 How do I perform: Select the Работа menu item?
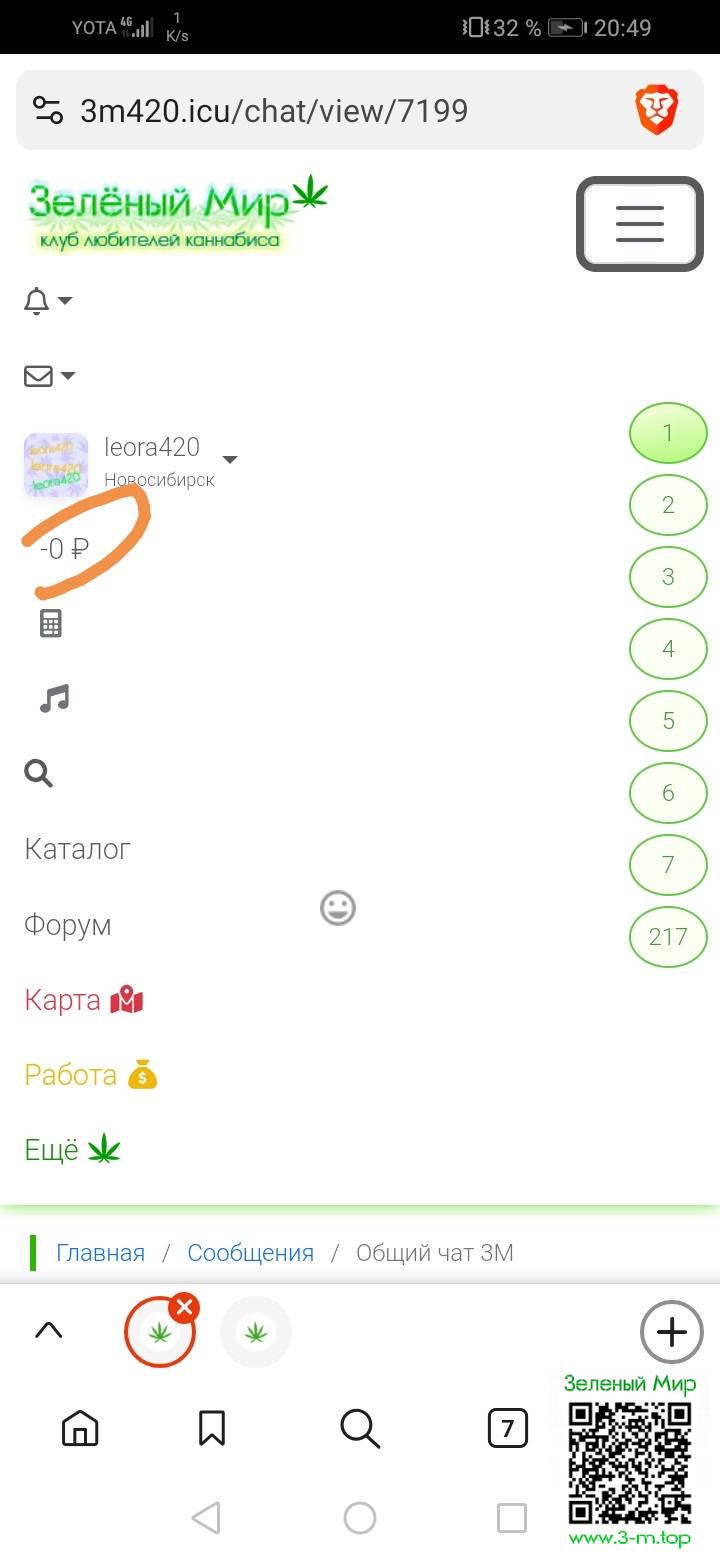(x=90, y=1075)
